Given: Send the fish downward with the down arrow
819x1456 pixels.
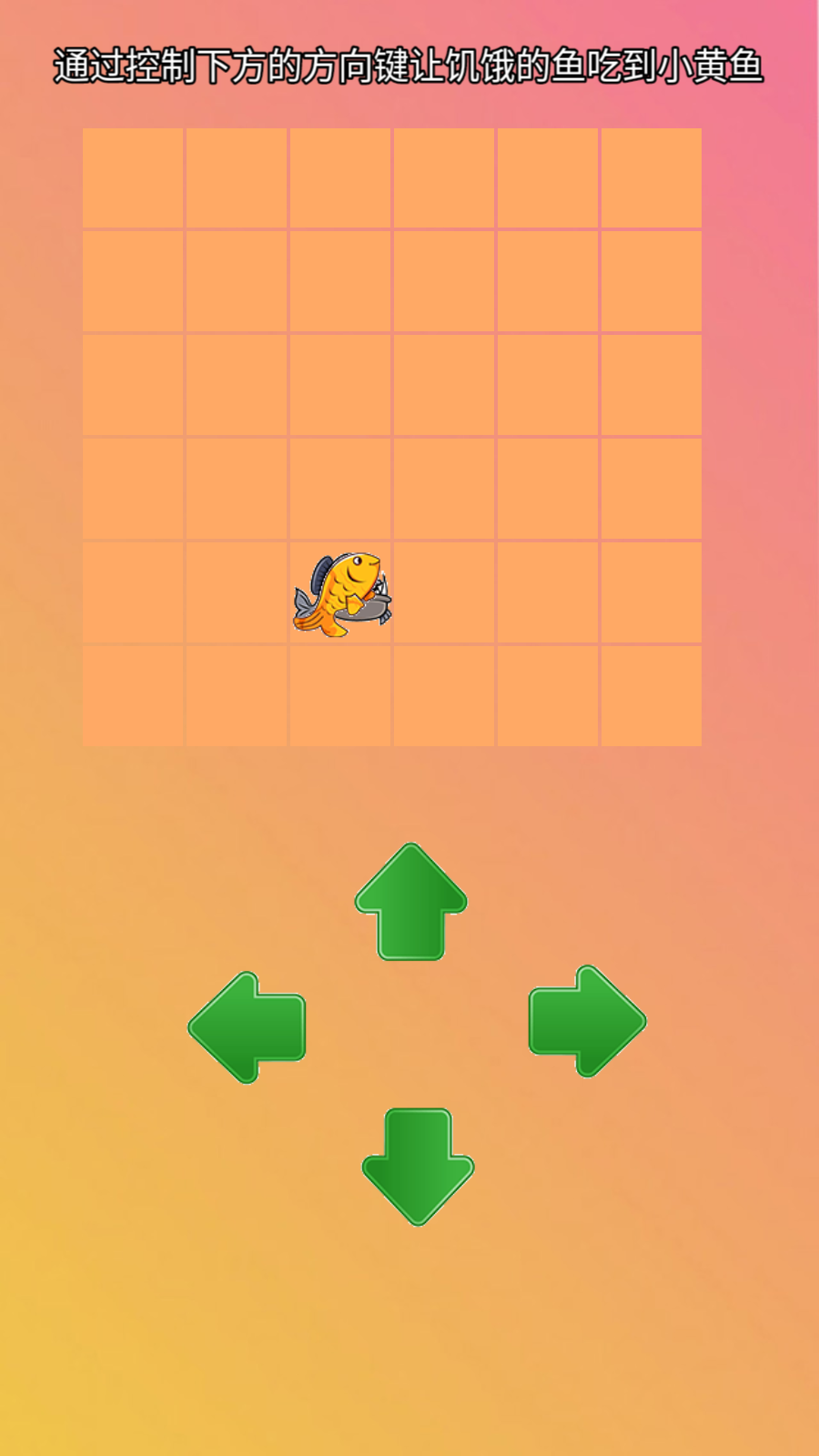Looking at the screenshot, I should [418, 1167].
